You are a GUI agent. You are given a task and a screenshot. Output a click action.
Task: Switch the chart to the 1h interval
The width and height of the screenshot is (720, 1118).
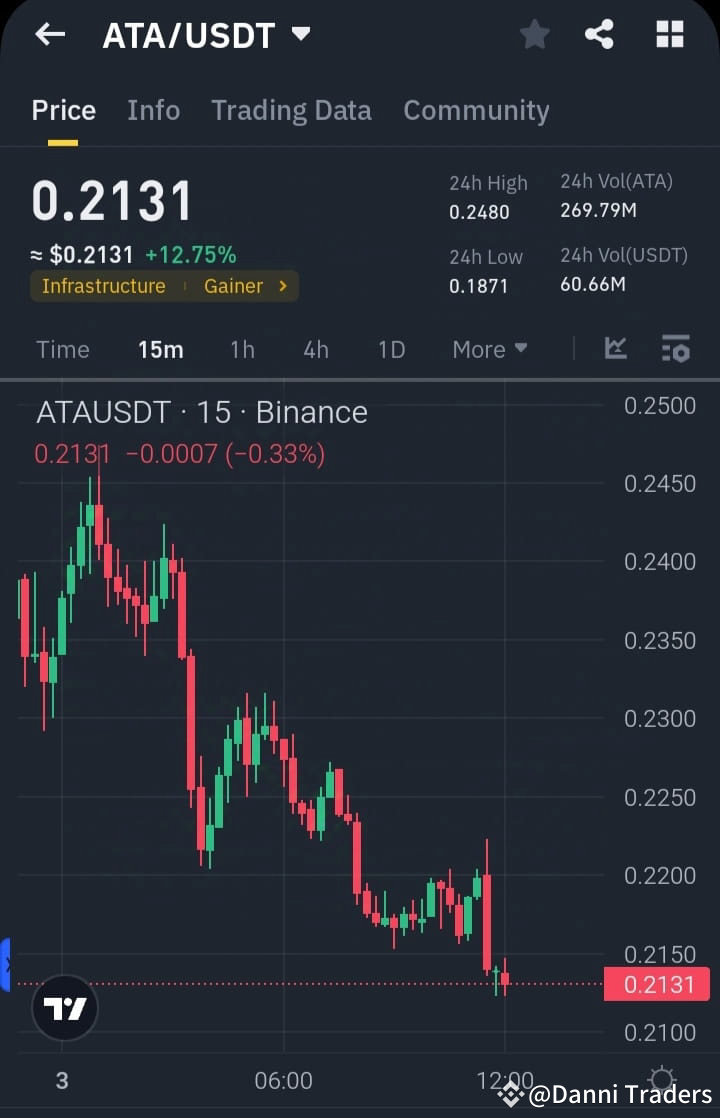point(242,349)
